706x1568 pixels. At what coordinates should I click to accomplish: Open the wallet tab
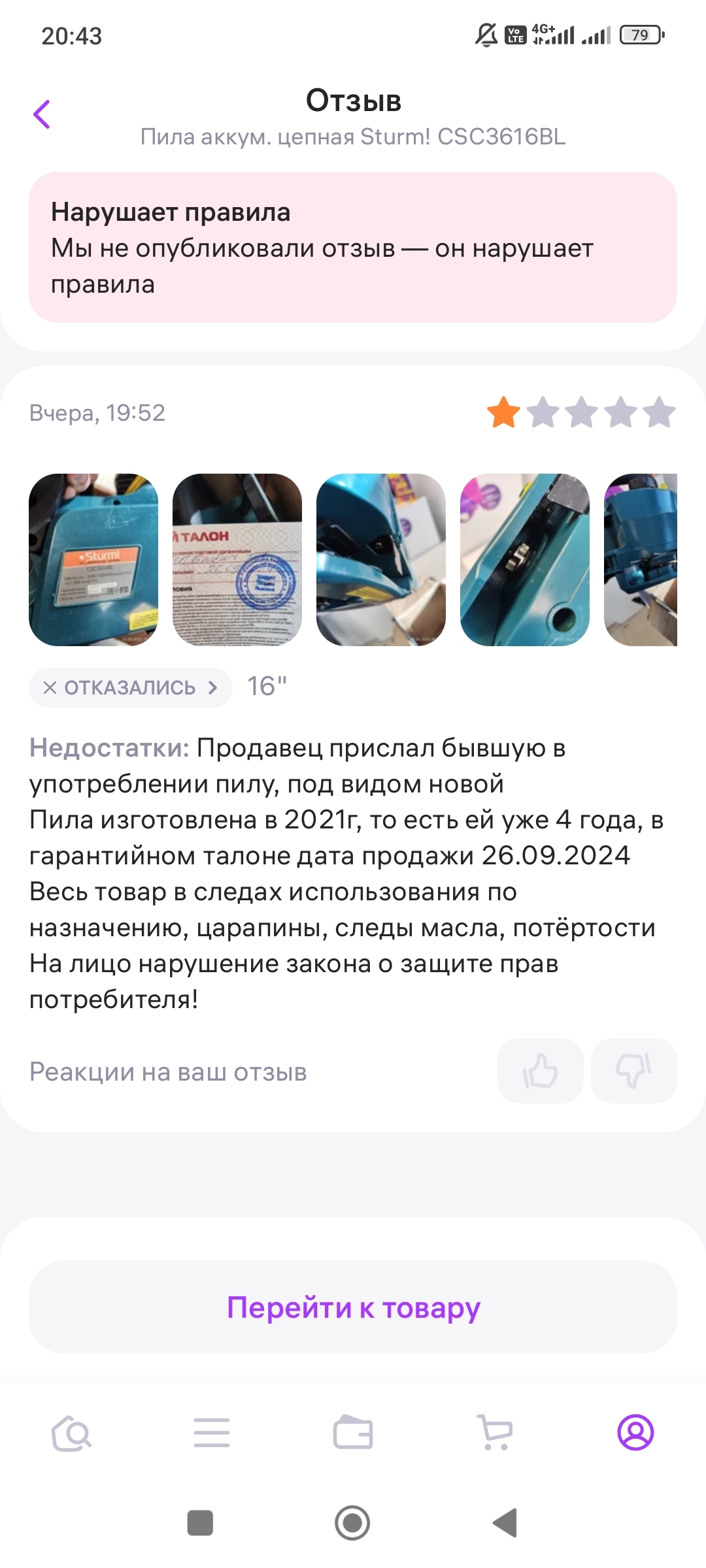click(x=353, y=1433)
